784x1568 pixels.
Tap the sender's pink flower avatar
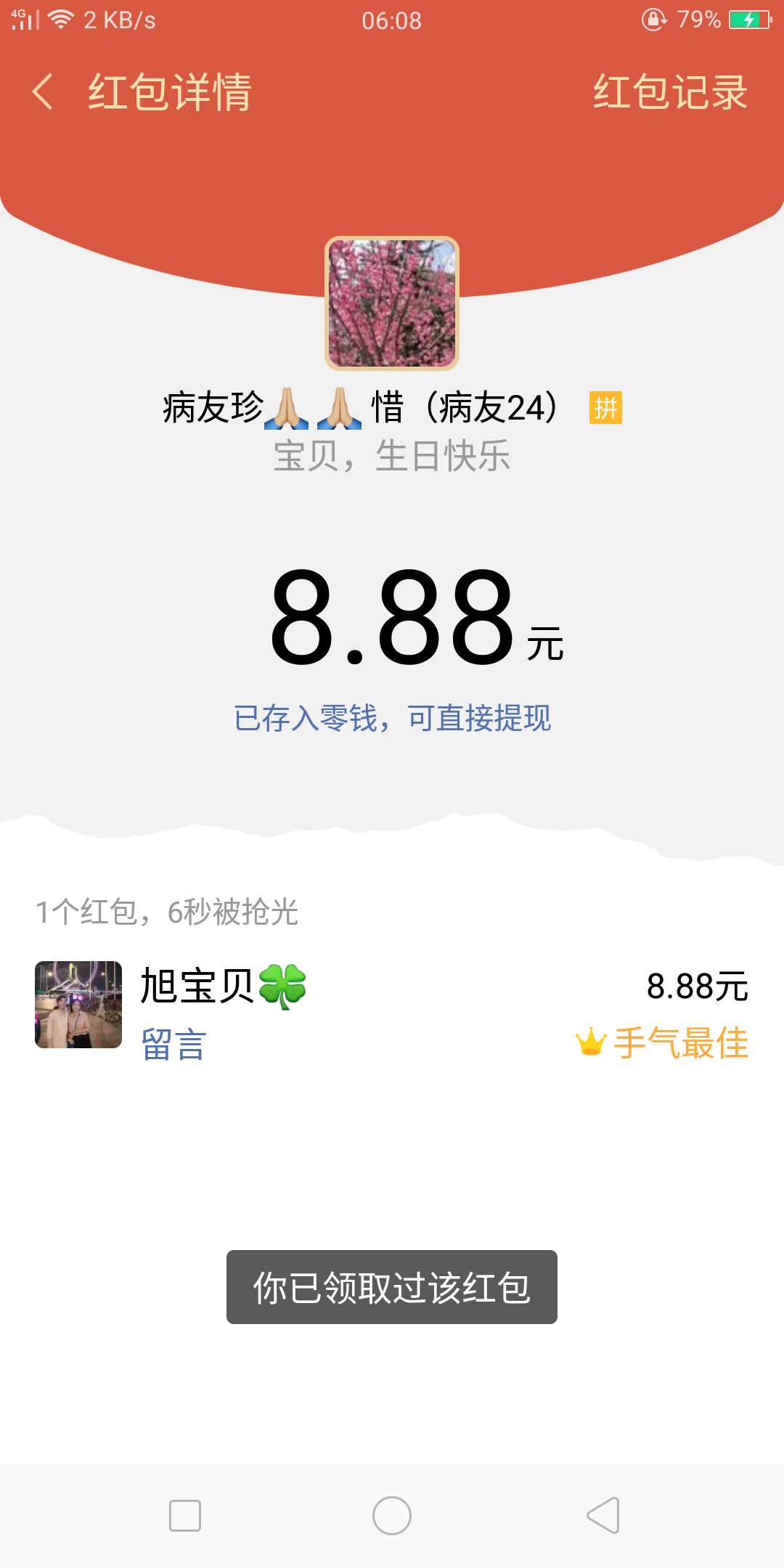(x=391, y=301)
